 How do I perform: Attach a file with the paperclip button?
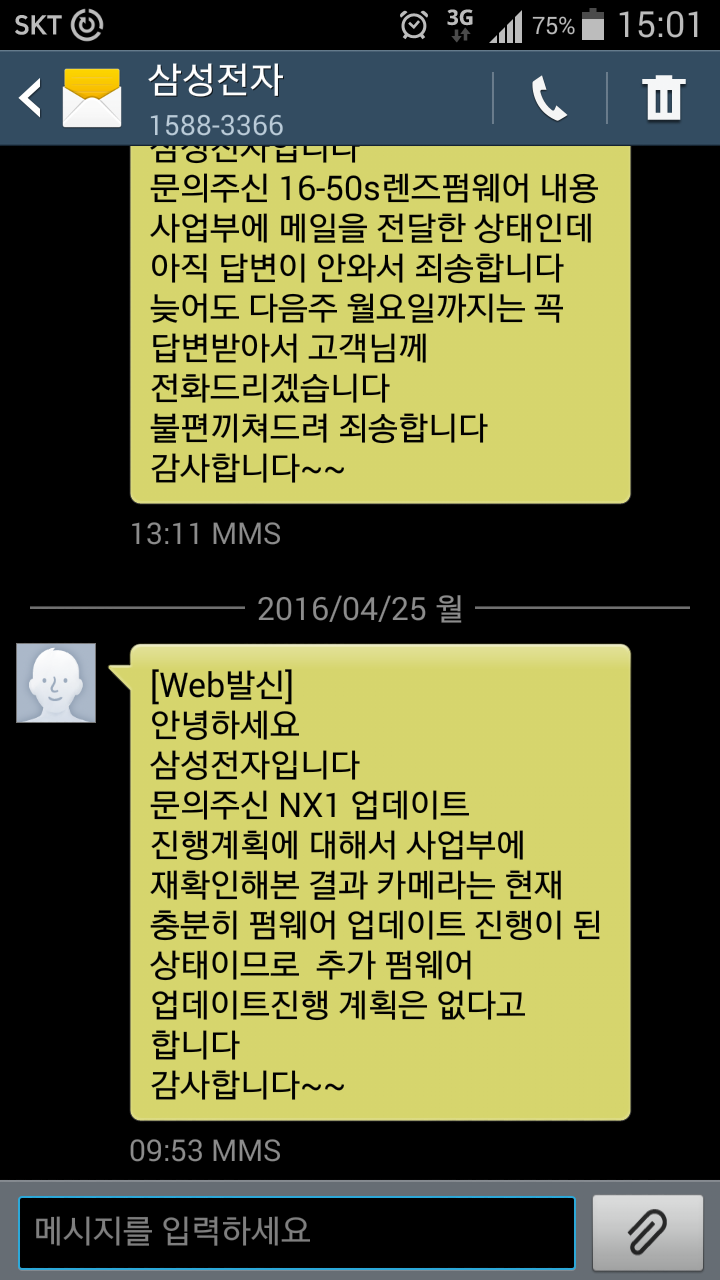pos(647,1232)
